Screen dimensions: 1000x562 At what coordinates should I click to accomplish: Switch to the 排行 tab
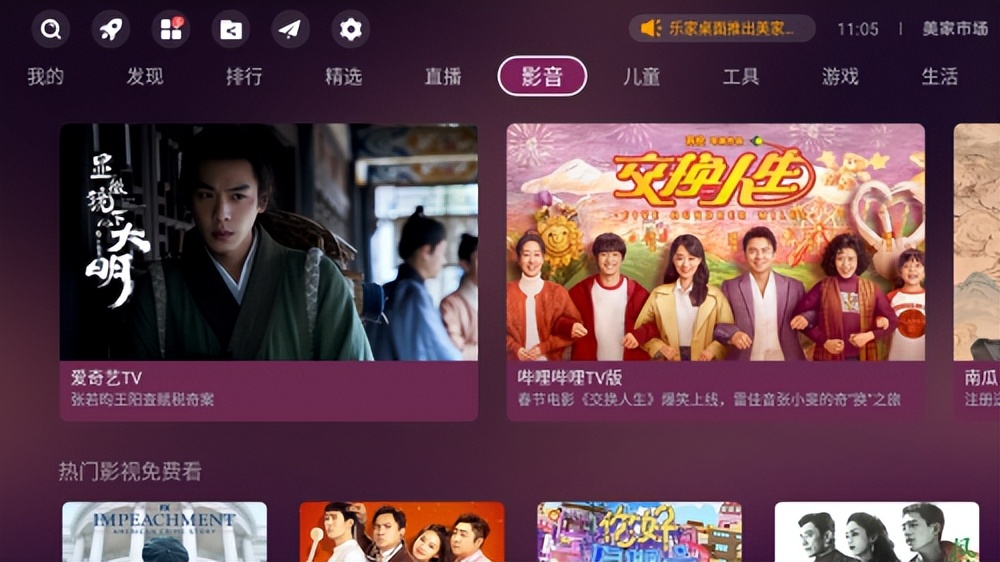pos(244,76)
